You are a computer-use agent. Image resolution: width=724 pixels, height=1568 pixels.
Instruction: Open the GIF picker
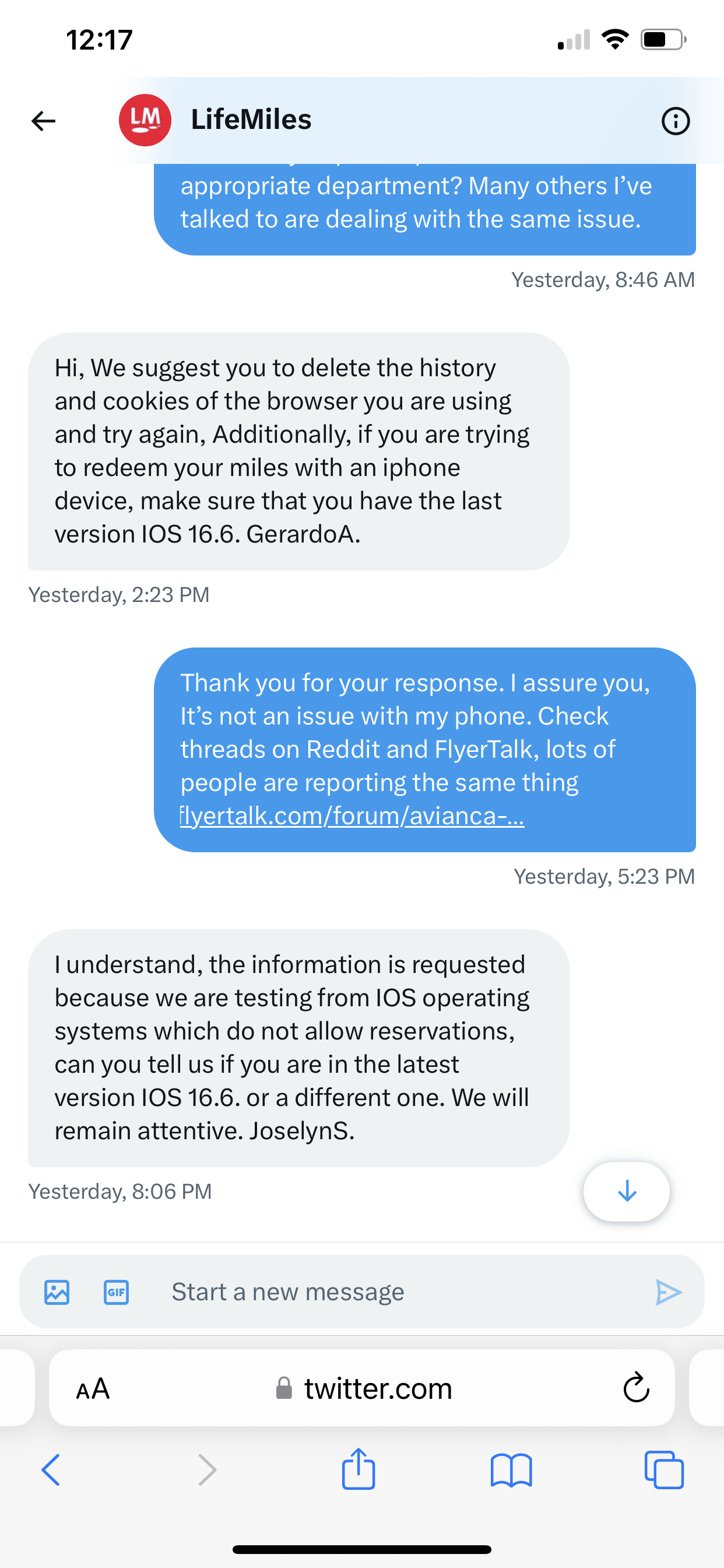(116, 1291)
